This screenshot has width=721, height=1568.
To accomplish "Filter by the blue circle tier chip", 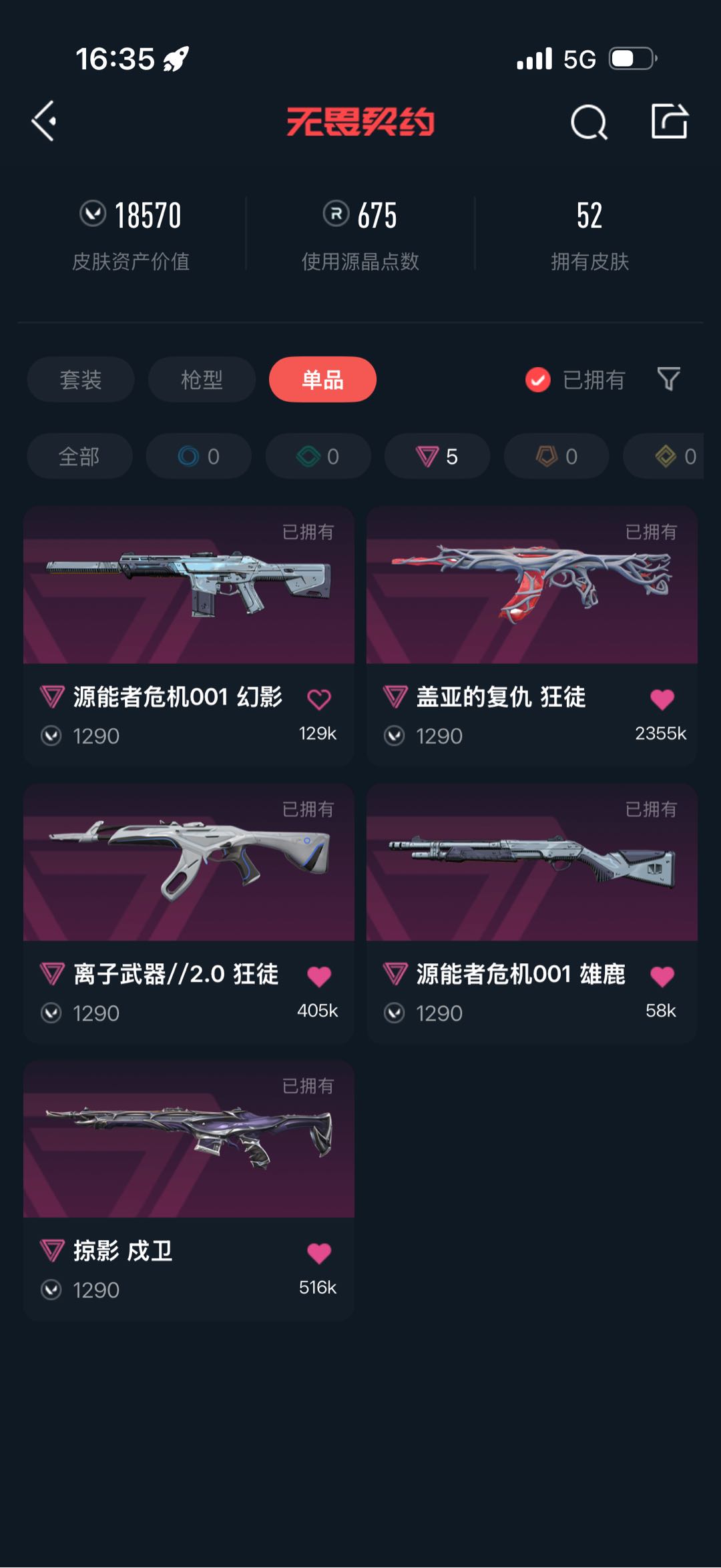I will pyautogui.click(x=198, y=457).
